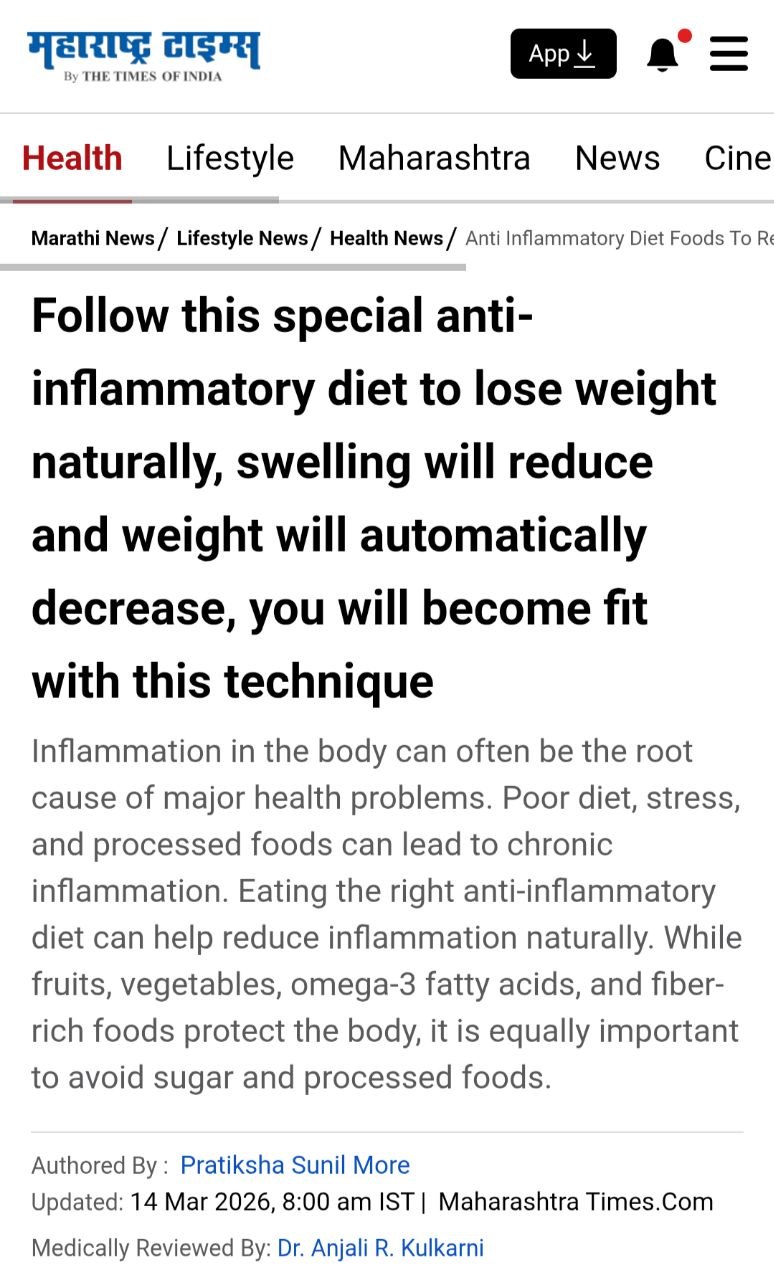Expand the hamburger menu for more sections
This screenshot has height=1280, width=774.
click(729, 54)
